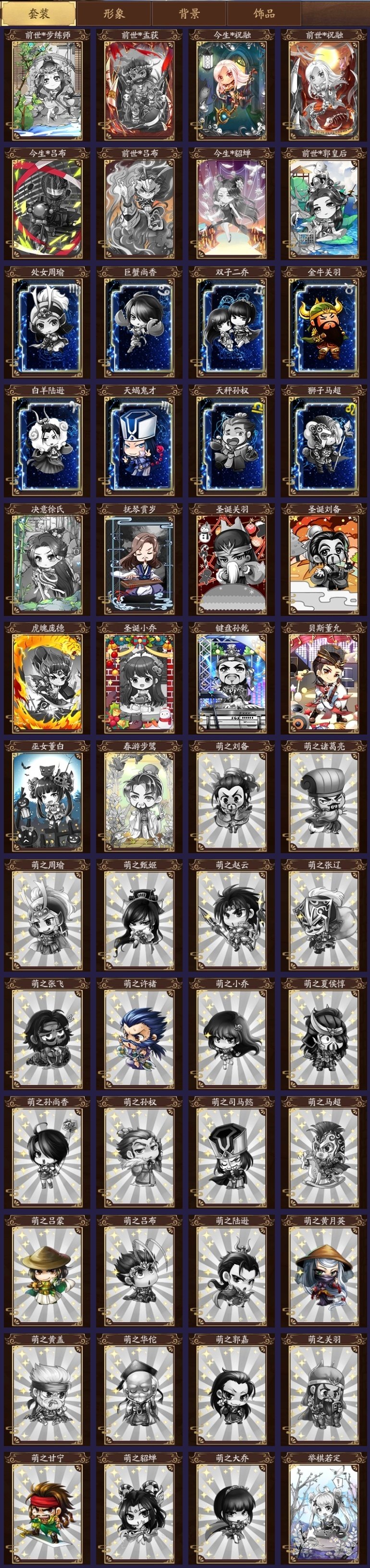Switch to the 形象 tab
Image resolution: width=370 pixels, height=1568 pixels.
(x=114, y=13)
